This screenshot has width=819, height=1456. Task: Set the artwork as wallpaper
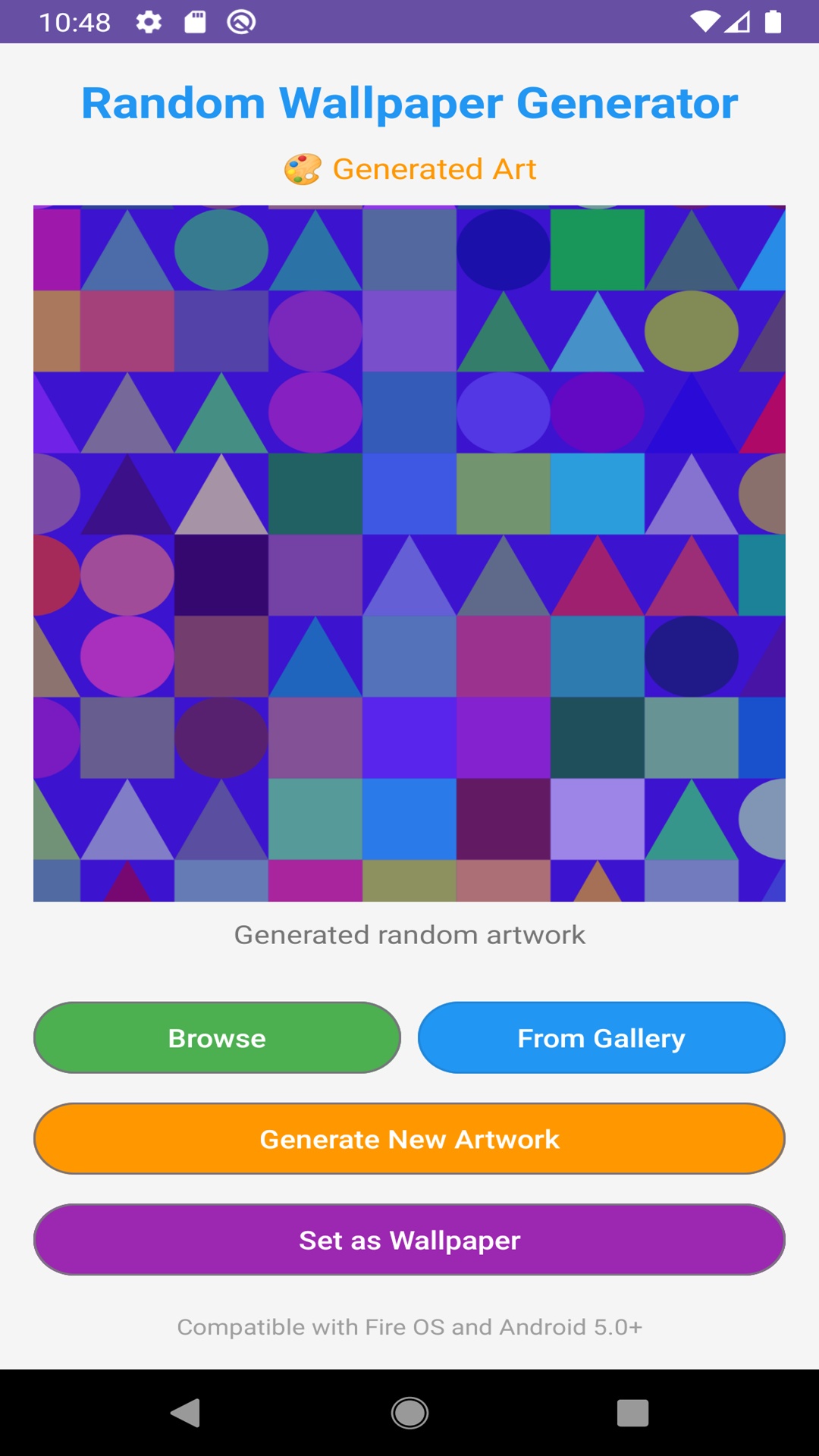click(409, 1240)
